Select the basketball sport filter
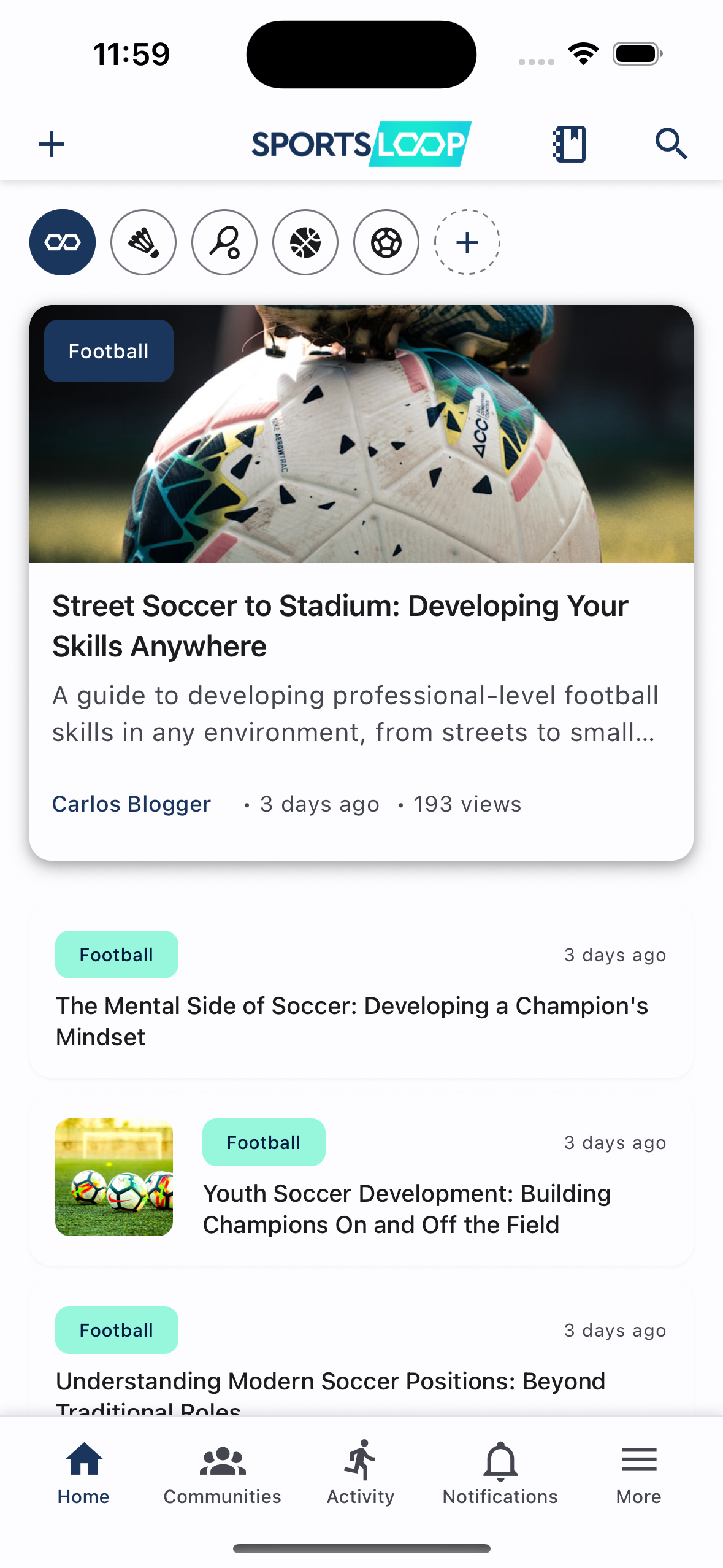The image size is (723, 1568). pyautogui.click(x=305, y=242)
